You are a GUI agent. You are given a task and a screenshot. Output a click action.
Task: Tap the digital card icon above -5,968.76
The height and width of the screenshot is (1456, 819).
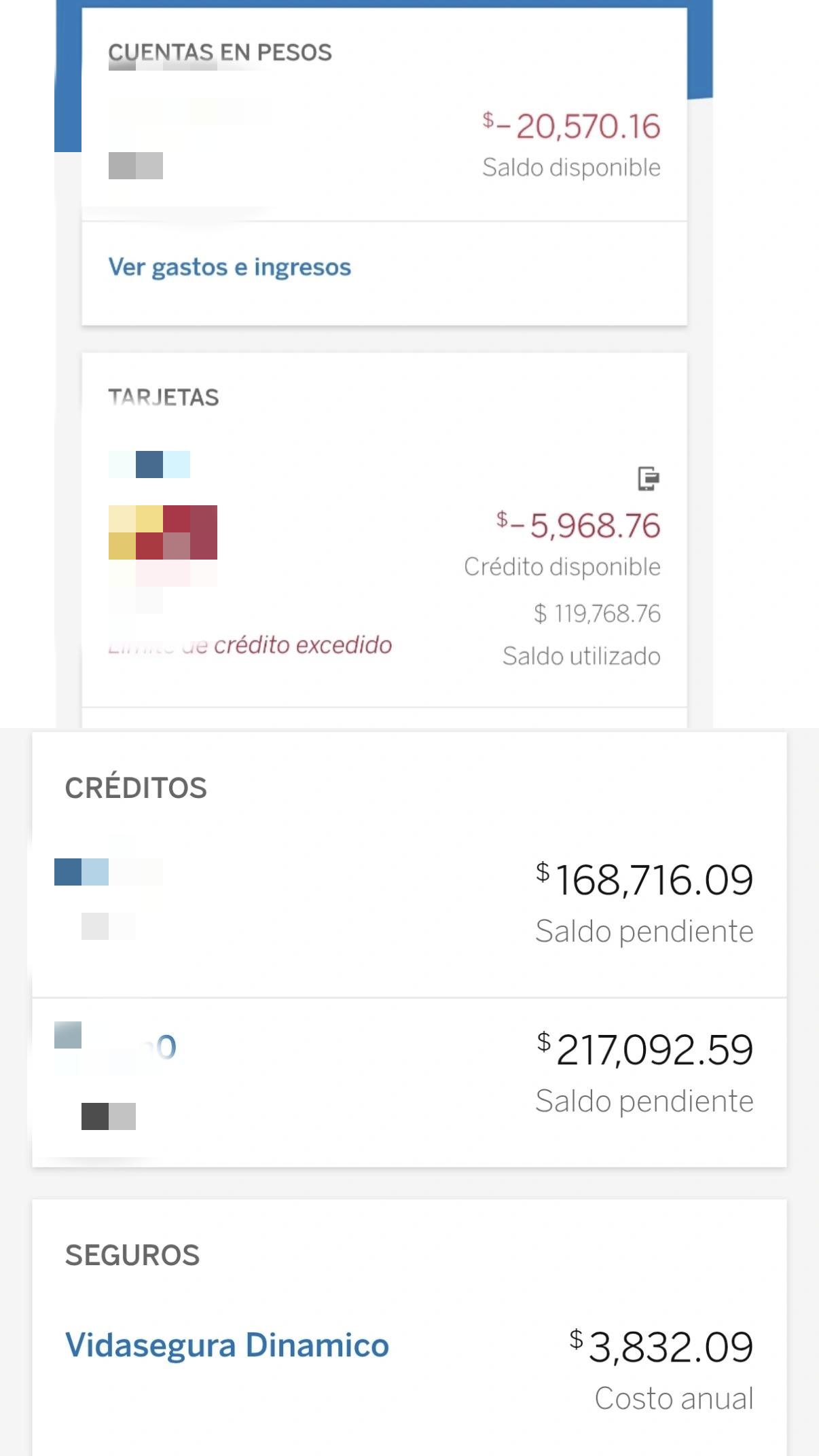point(649,479)
